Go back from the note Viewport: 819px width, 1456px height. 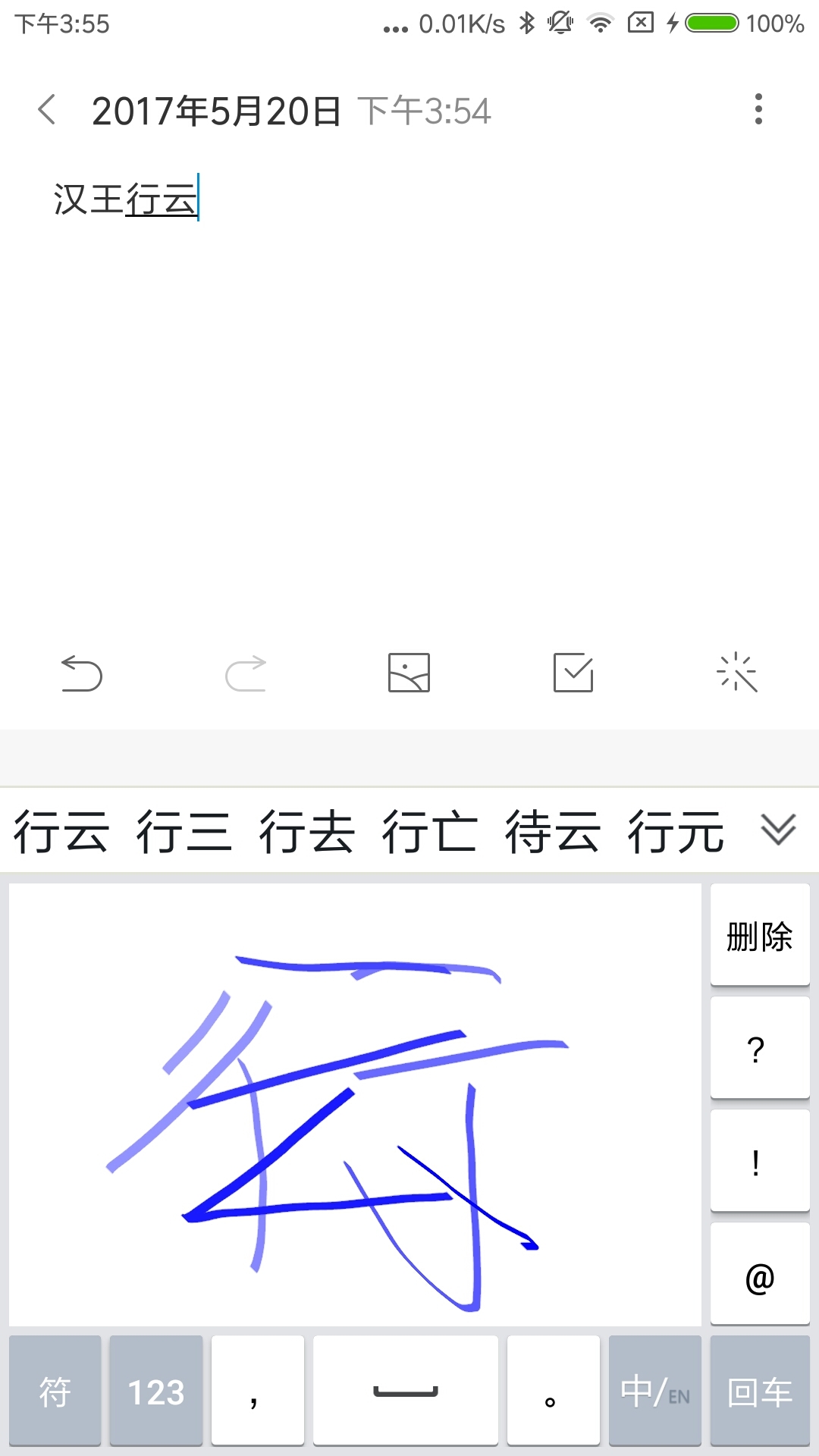[x=47, y=110]
